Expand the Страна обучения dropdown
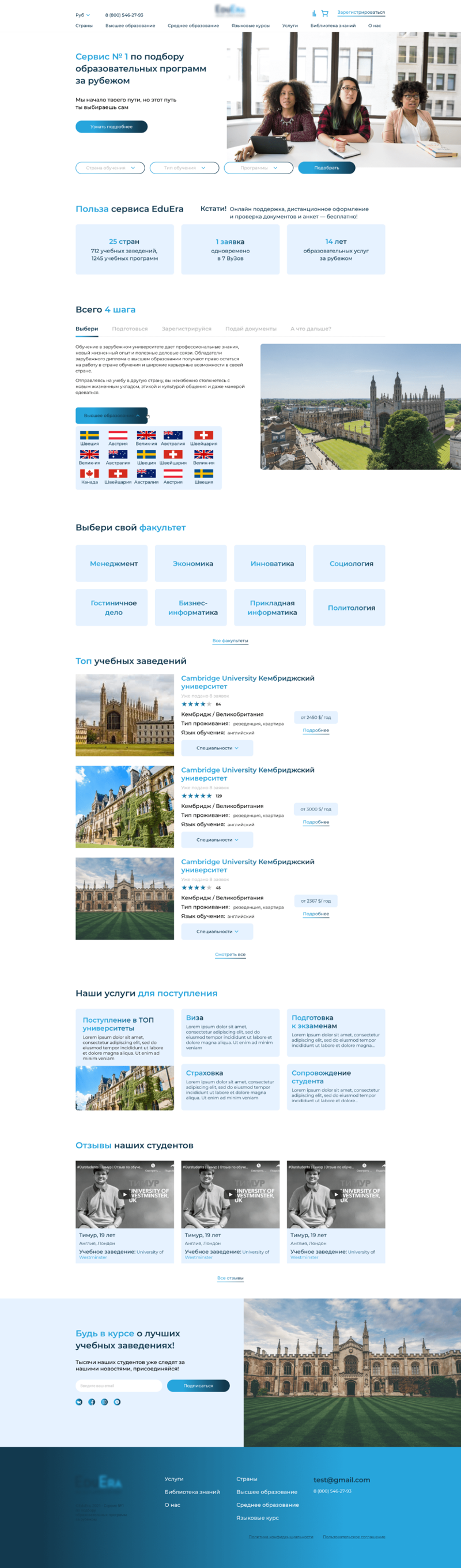 [110, 168]
